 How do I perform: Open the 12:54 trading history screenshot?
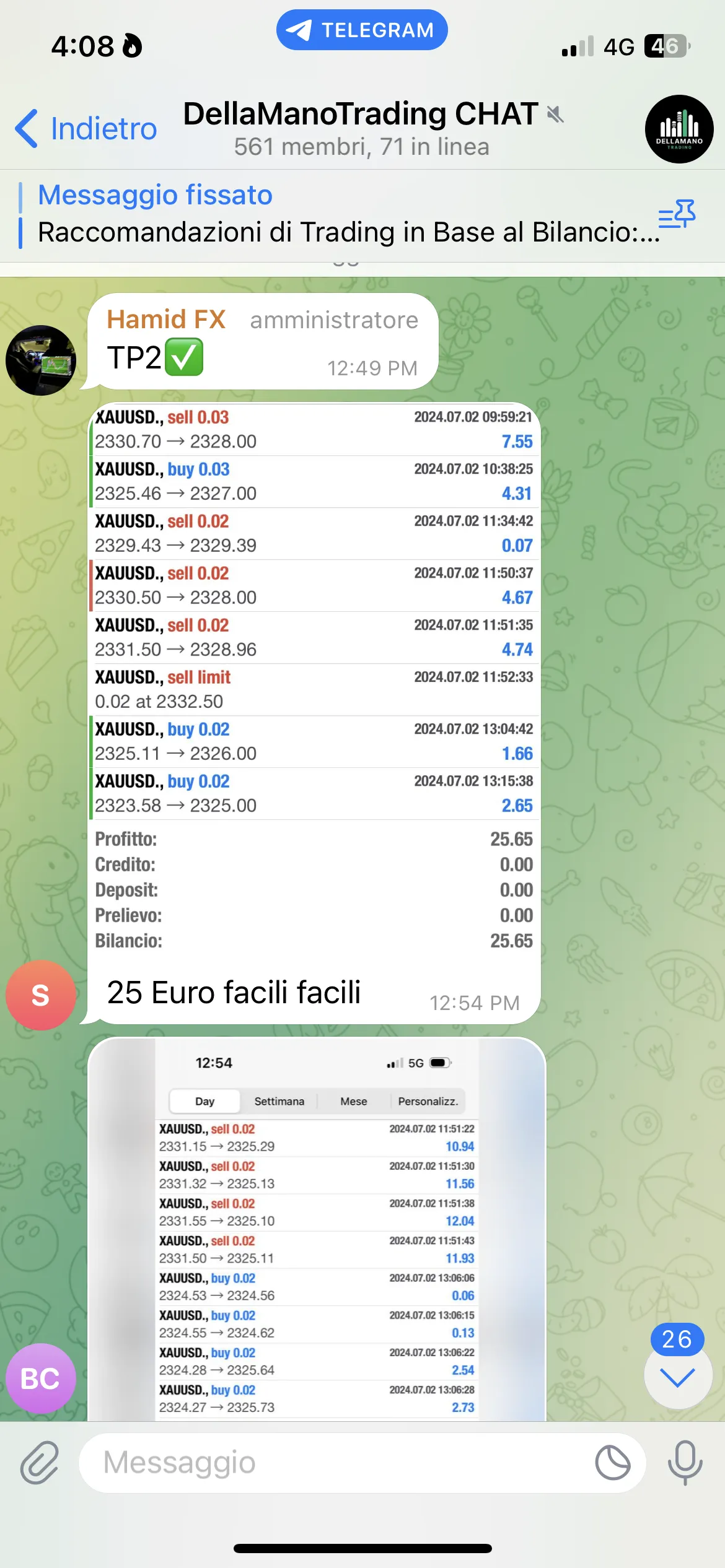[x=317, y=1232]
